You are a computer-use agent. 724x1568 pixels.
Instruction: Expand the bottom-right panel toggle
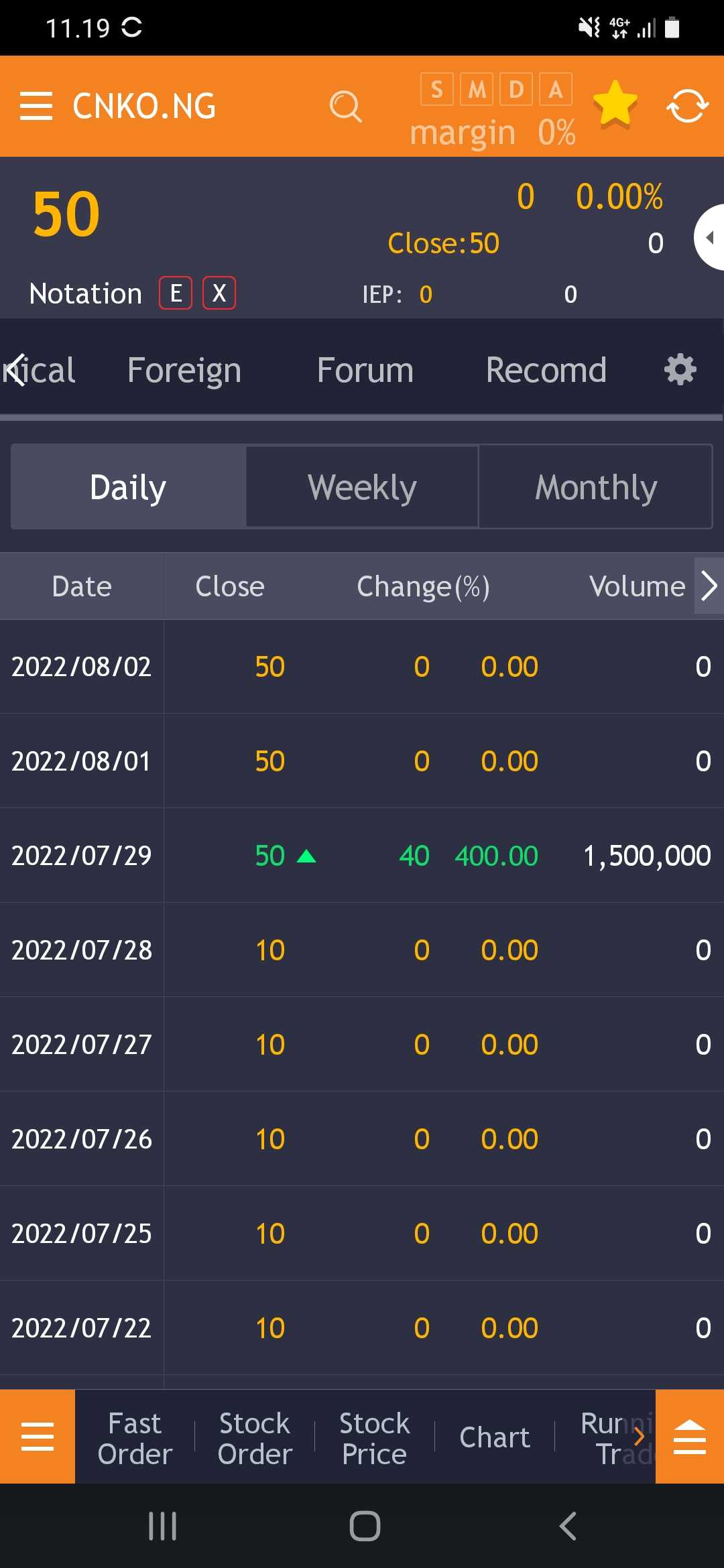(690, 1436)
